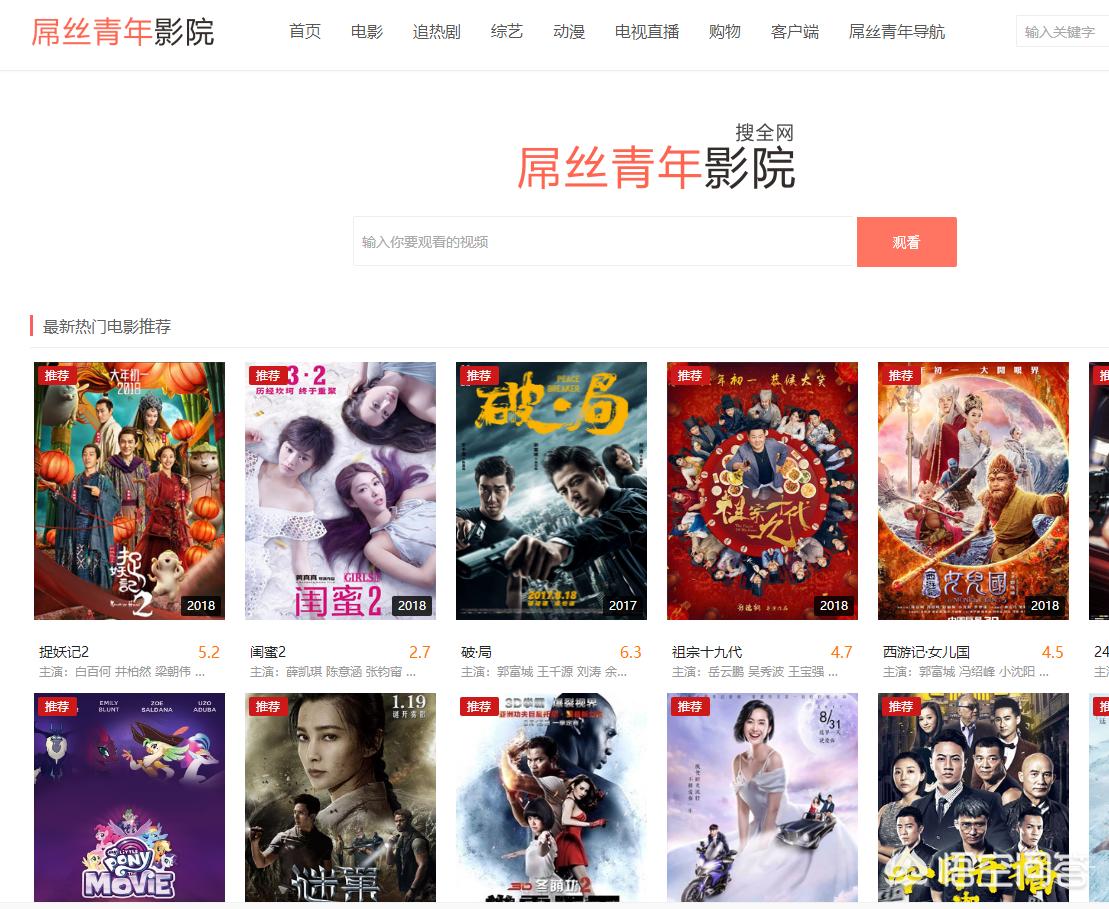1109x909 pixels.
Task: Open the 电影 section
Action: click(x=367, y=32)
